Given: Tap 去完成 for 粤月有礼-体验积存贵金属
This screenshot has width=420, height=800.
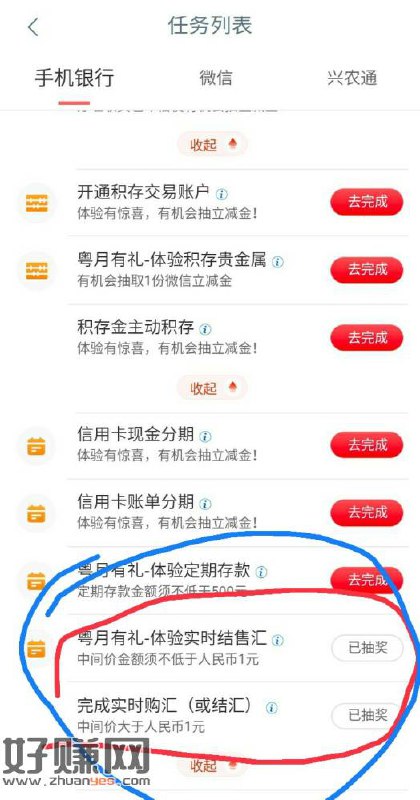Looking at the screenshot, I should pyautogui.click(x=367, y=269).
